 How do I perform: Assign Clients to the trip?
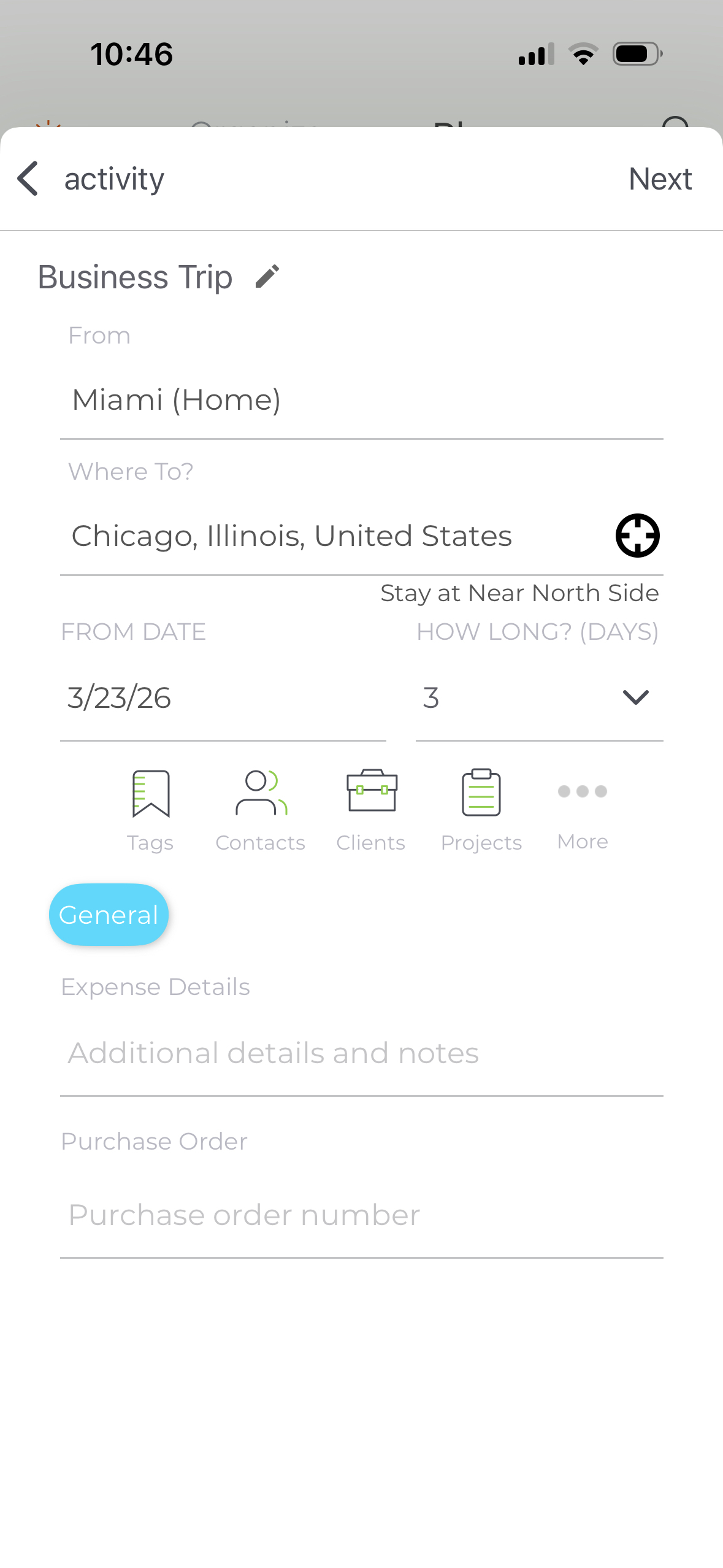(x=371, y=810)
